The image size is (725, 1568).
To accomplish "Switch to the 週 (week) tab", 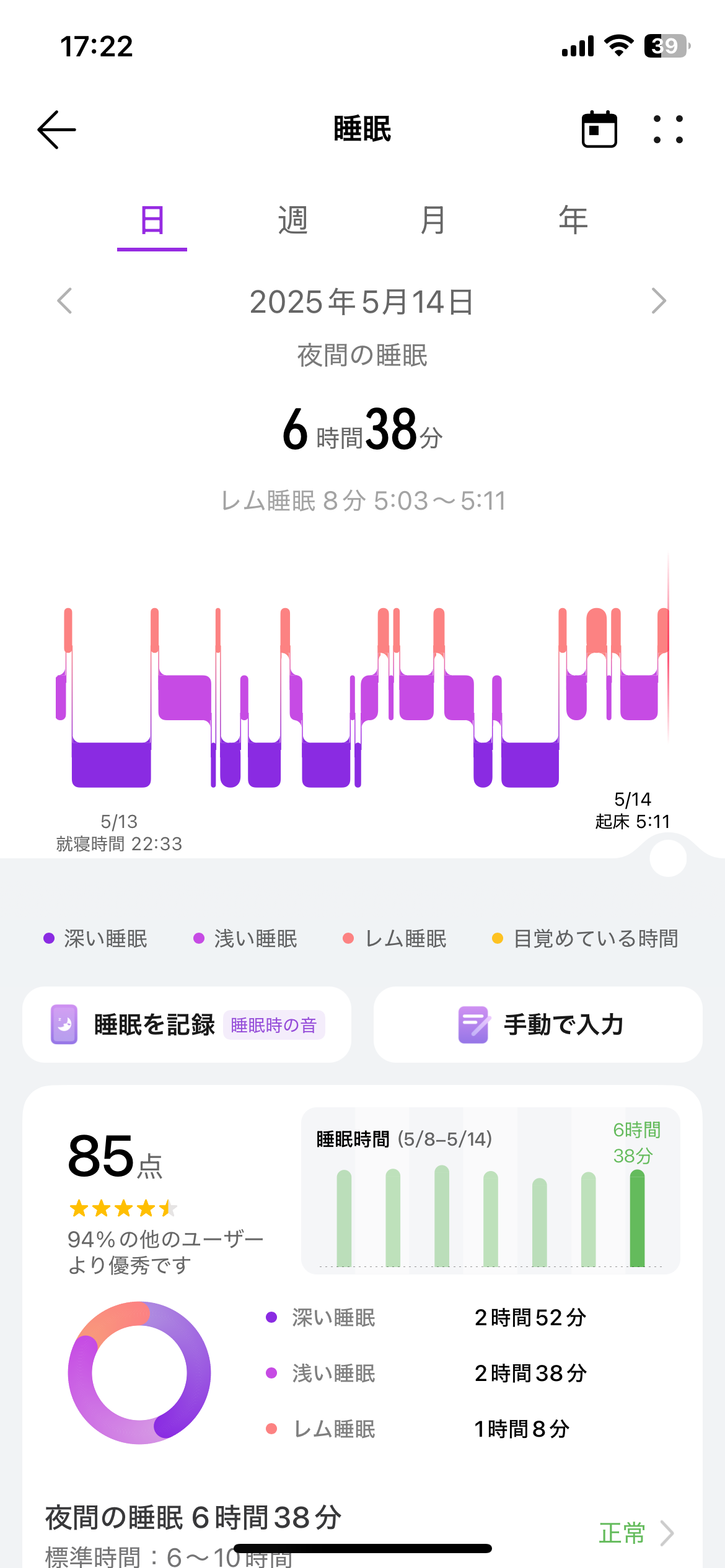I will click(x=292, y=221).
